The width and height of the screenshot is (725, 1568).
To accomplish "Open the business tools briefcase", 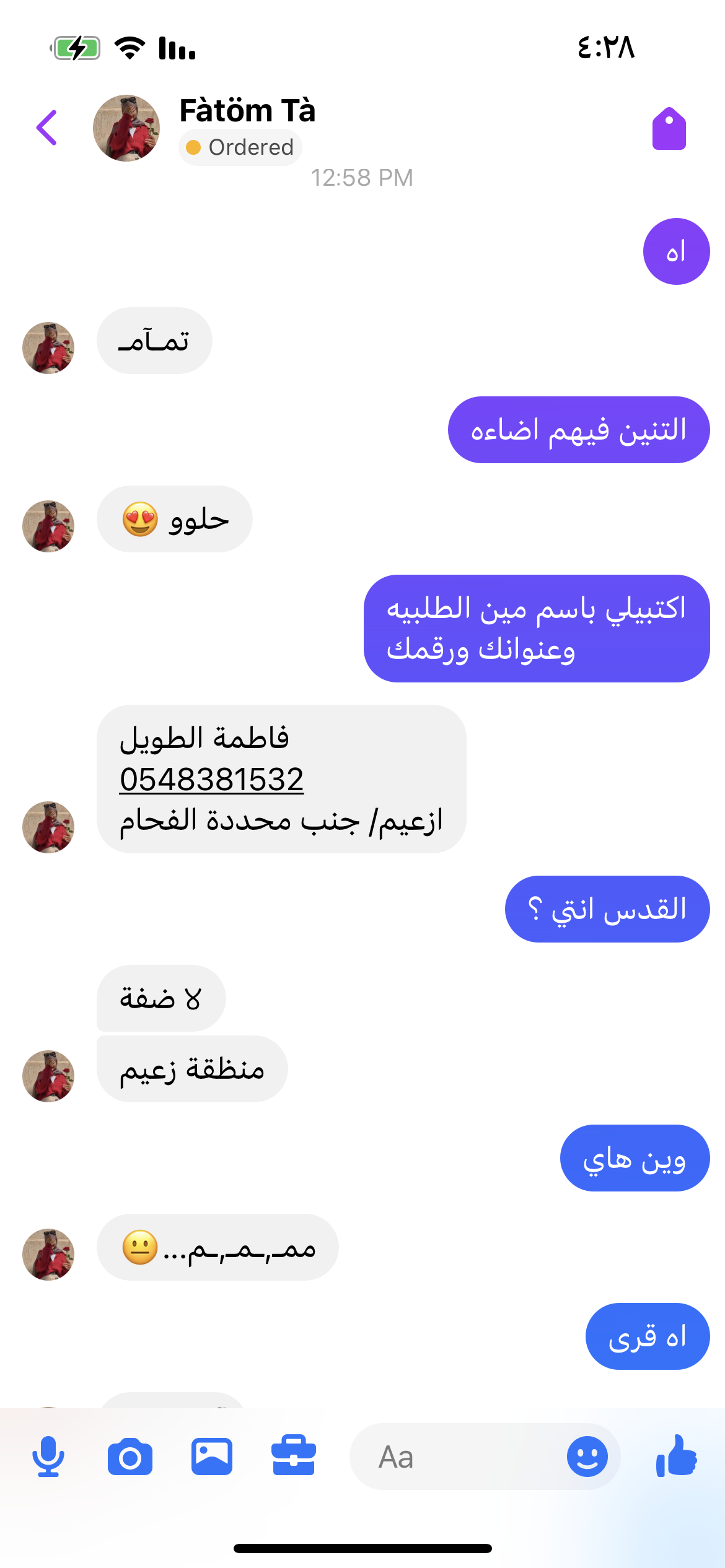I will [x=294, y=1457].
